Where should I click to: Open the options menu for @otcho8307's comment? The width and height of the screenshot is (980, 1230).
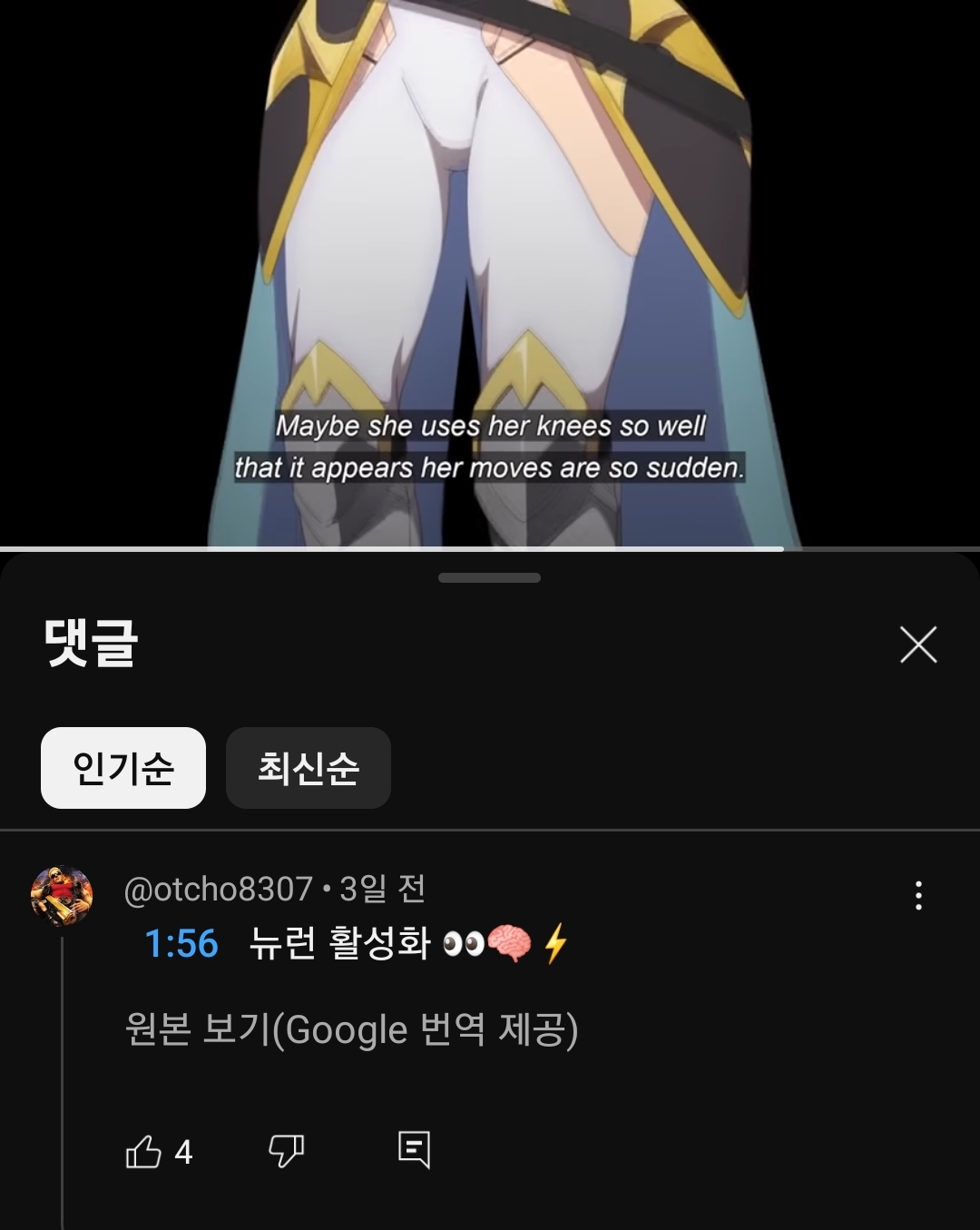(918, 895)
